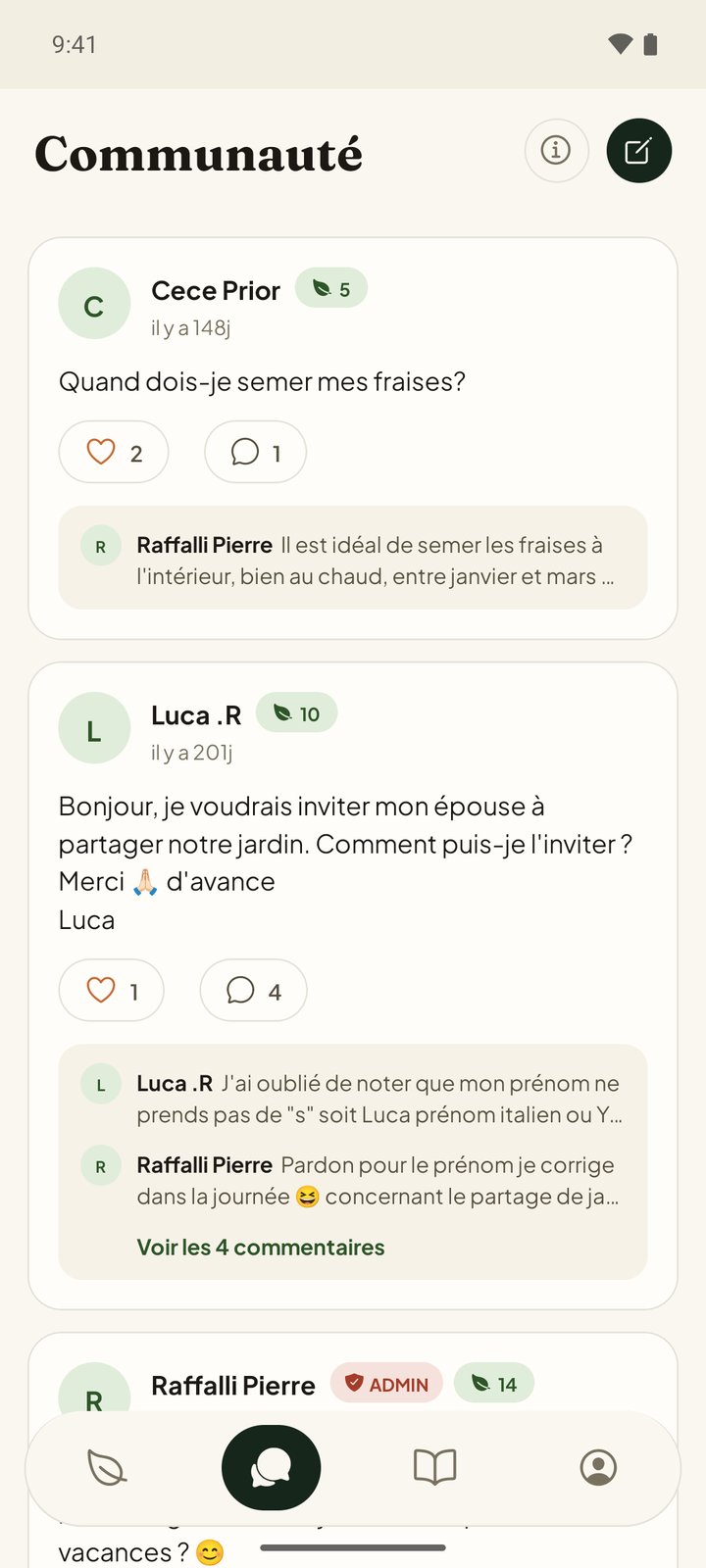Compose a new community post
The image size is (706, 1568).
(x=639, y=151)
